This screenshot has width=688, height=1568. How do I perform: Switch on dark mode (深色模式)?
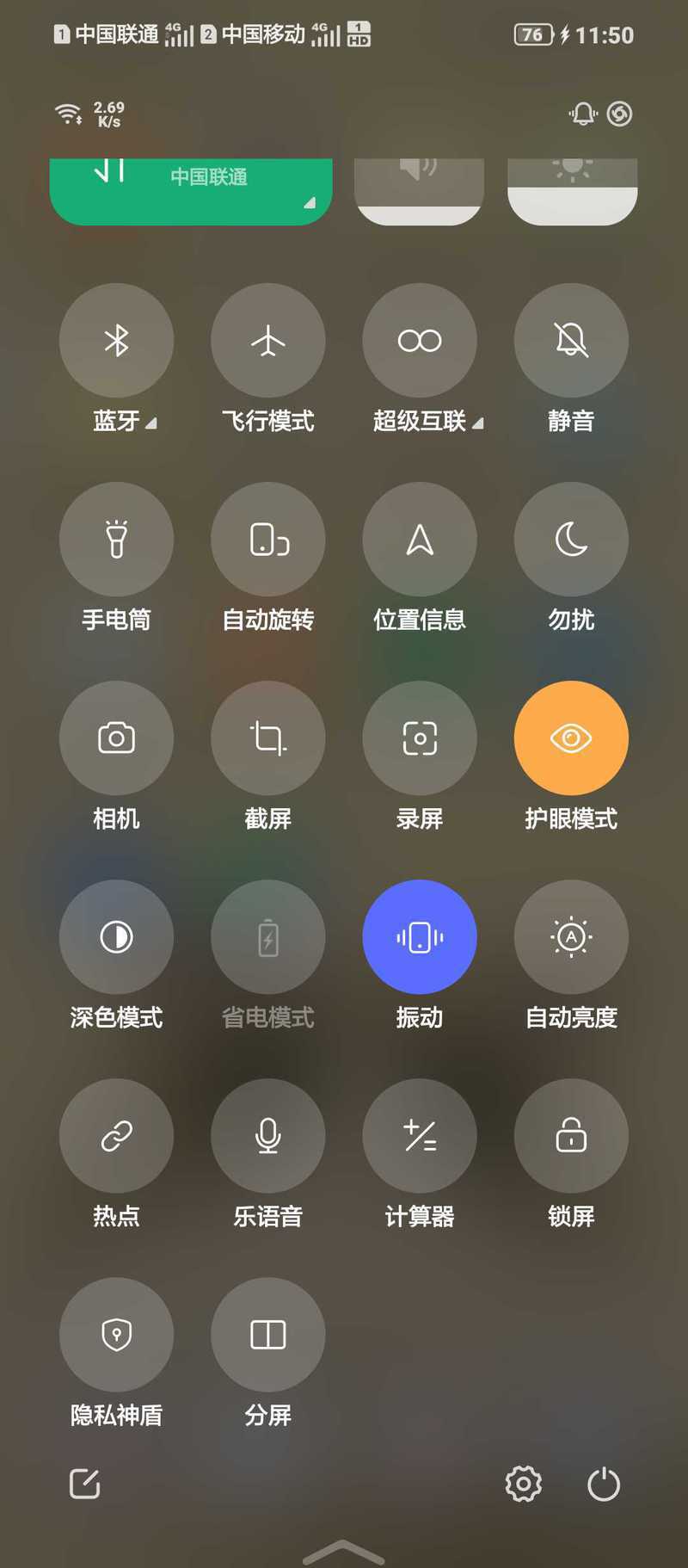pyautogui.click(x=116, y=937)
